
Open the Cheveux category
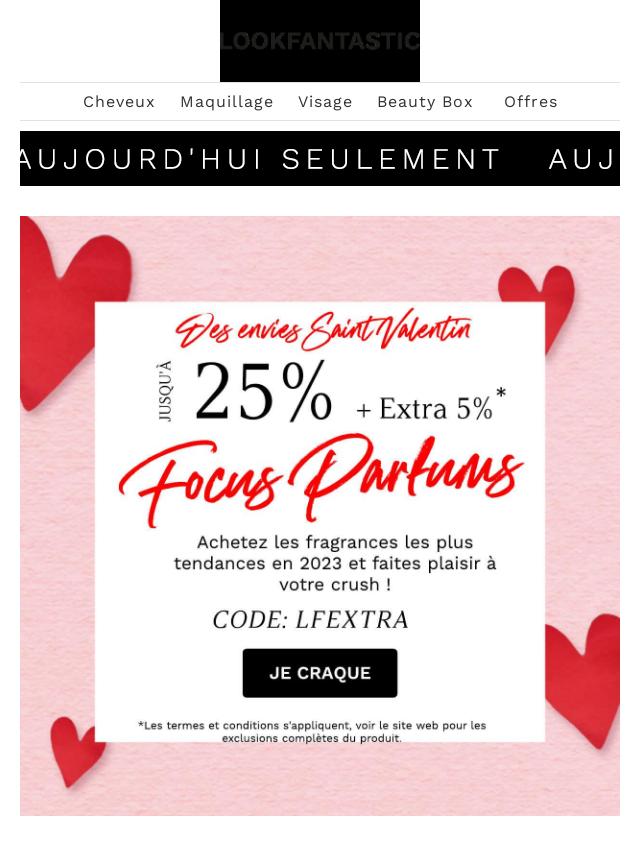119,102
